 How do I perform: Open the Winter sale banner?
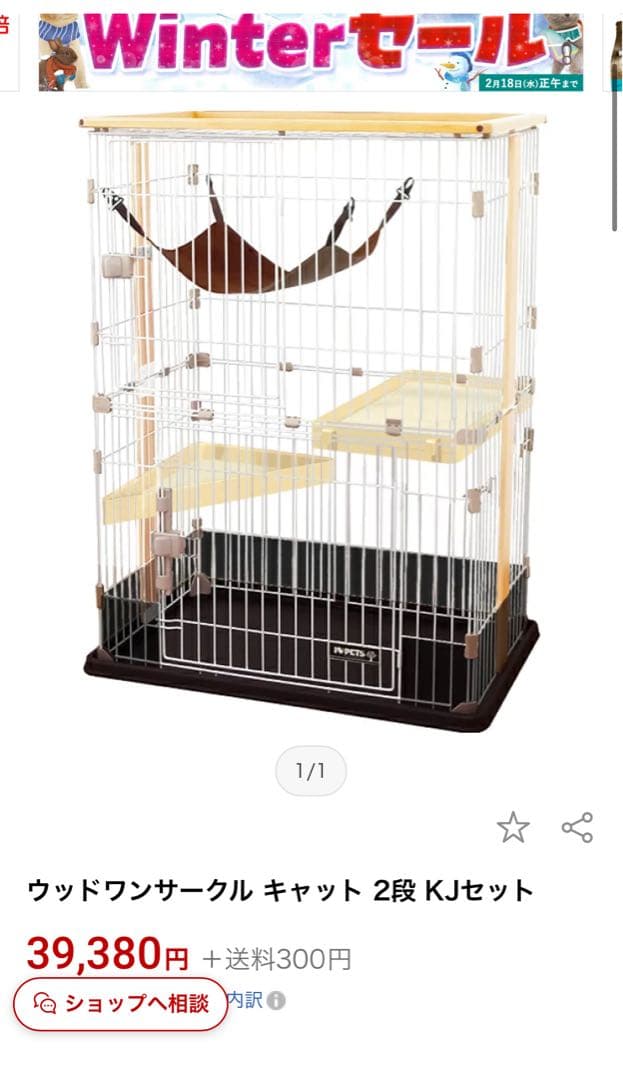point(311,52)
